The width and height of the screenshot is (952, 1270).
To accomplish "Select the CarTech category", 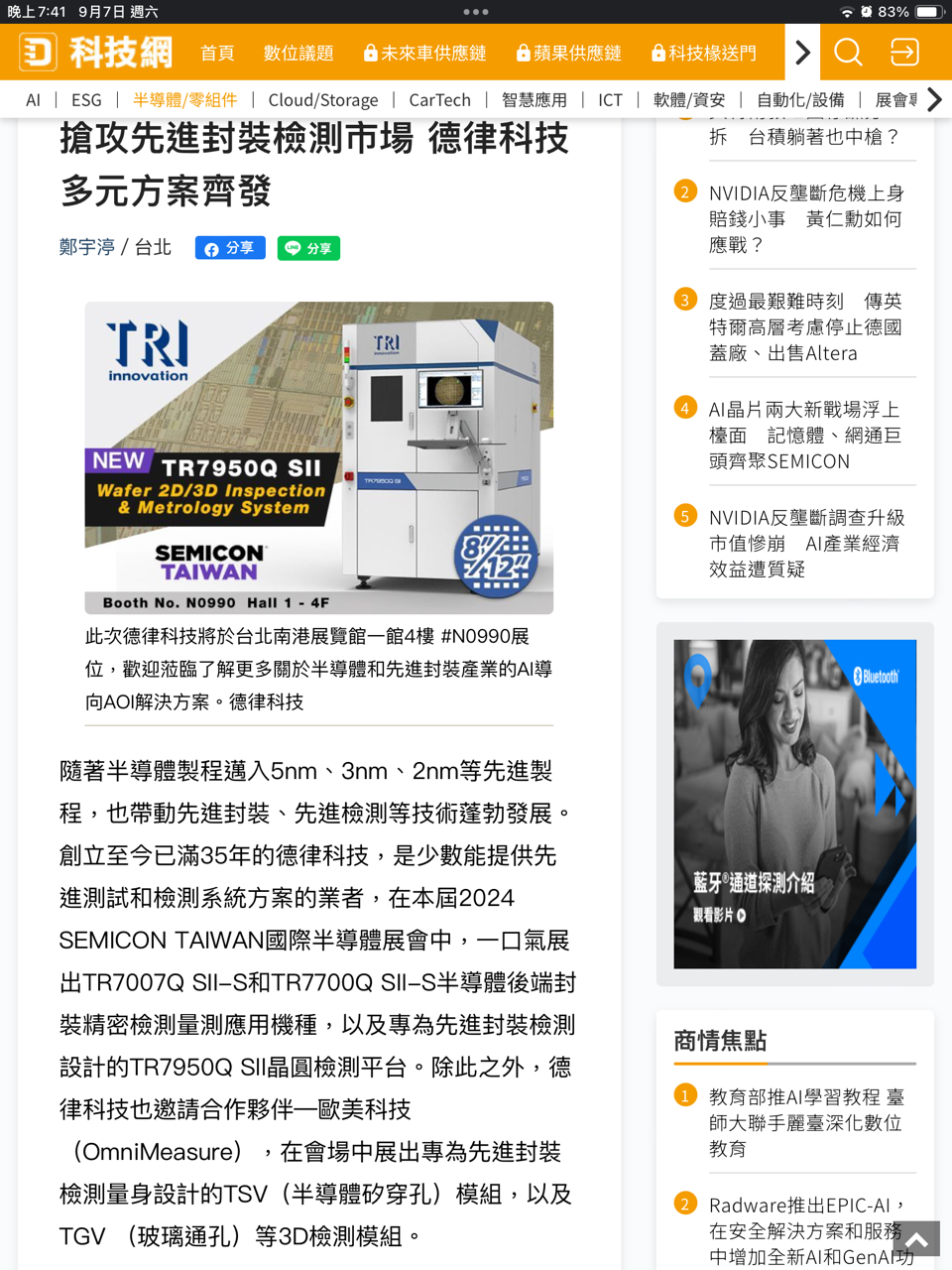I will click(439, 100).
